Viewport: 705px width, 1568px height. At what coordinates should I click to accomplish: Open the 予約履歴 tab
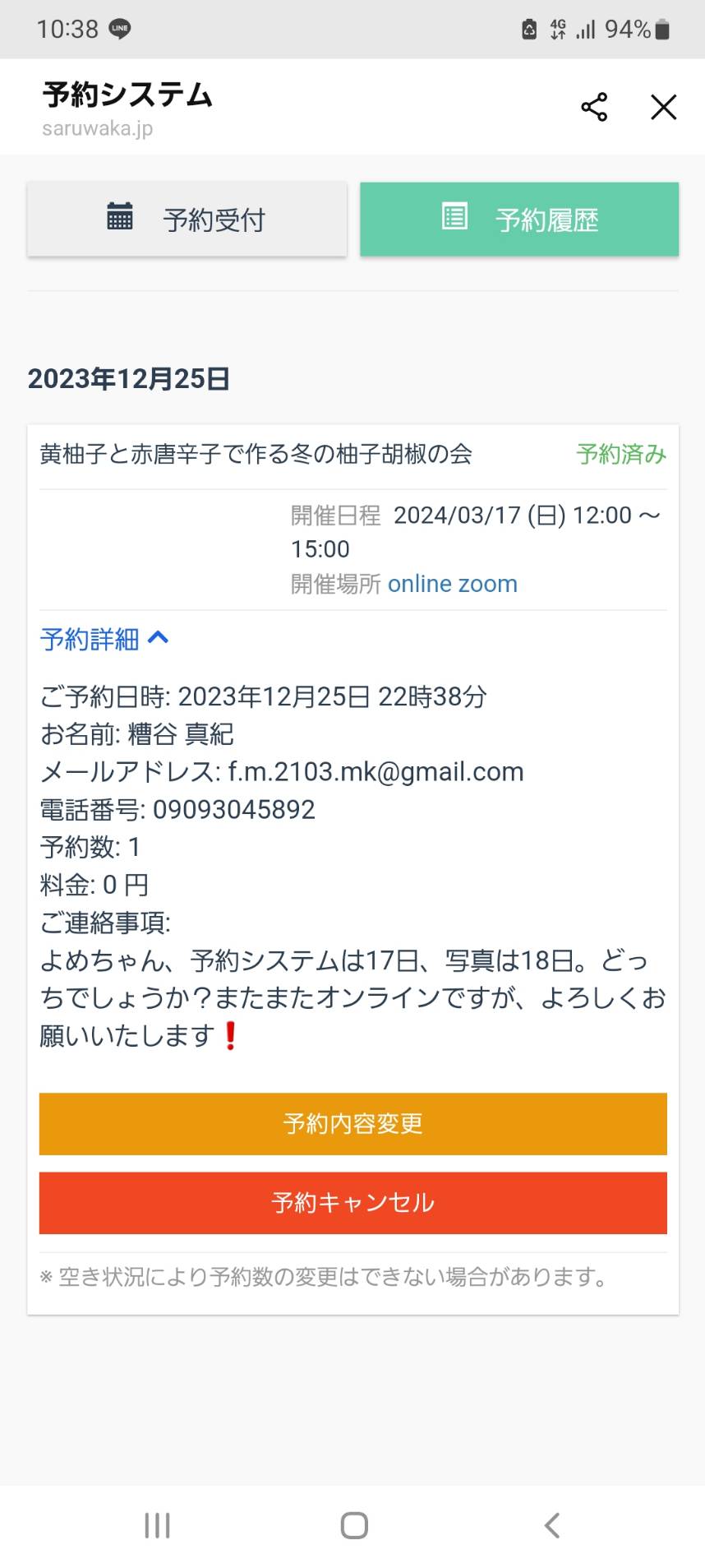[519, 219]
